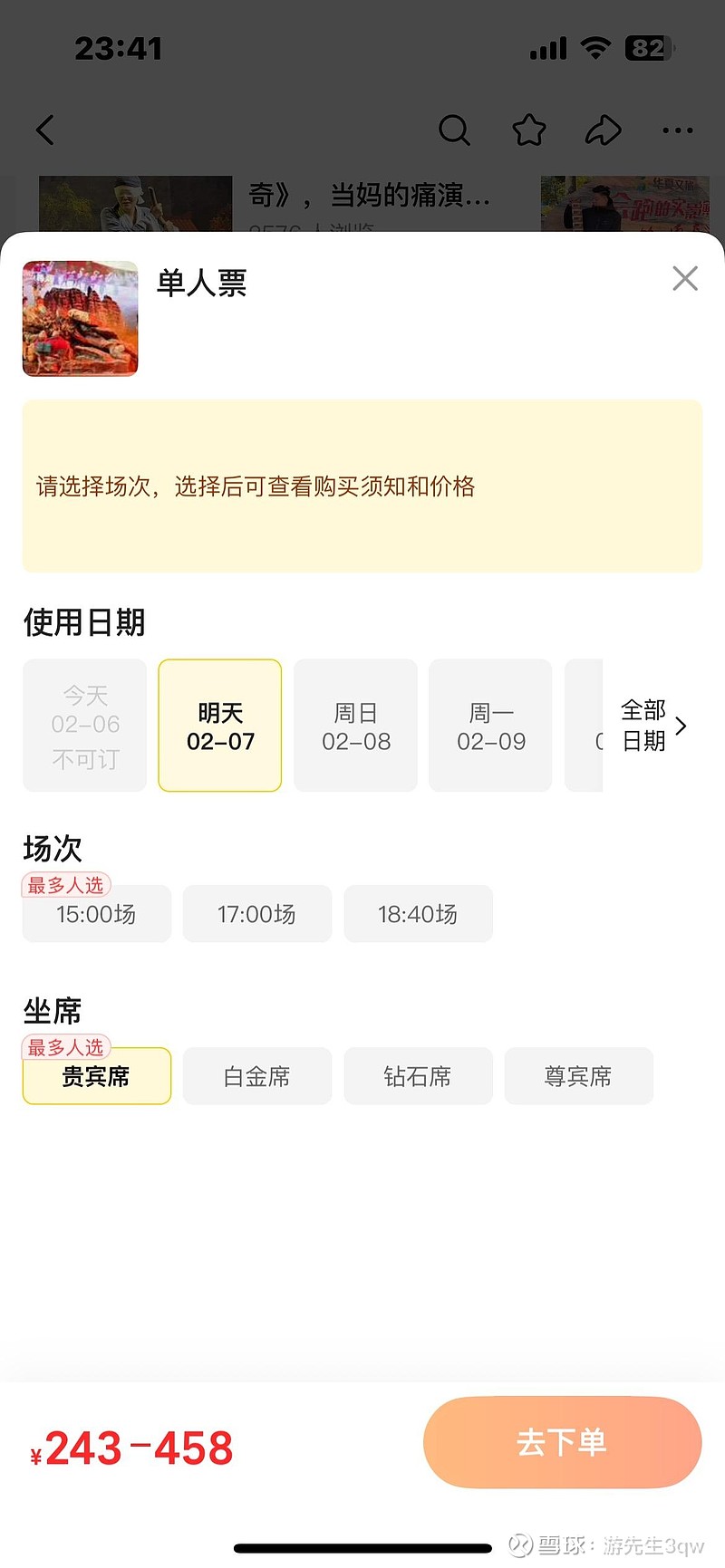Select the 周日02-08 date option

pos(355,726)
